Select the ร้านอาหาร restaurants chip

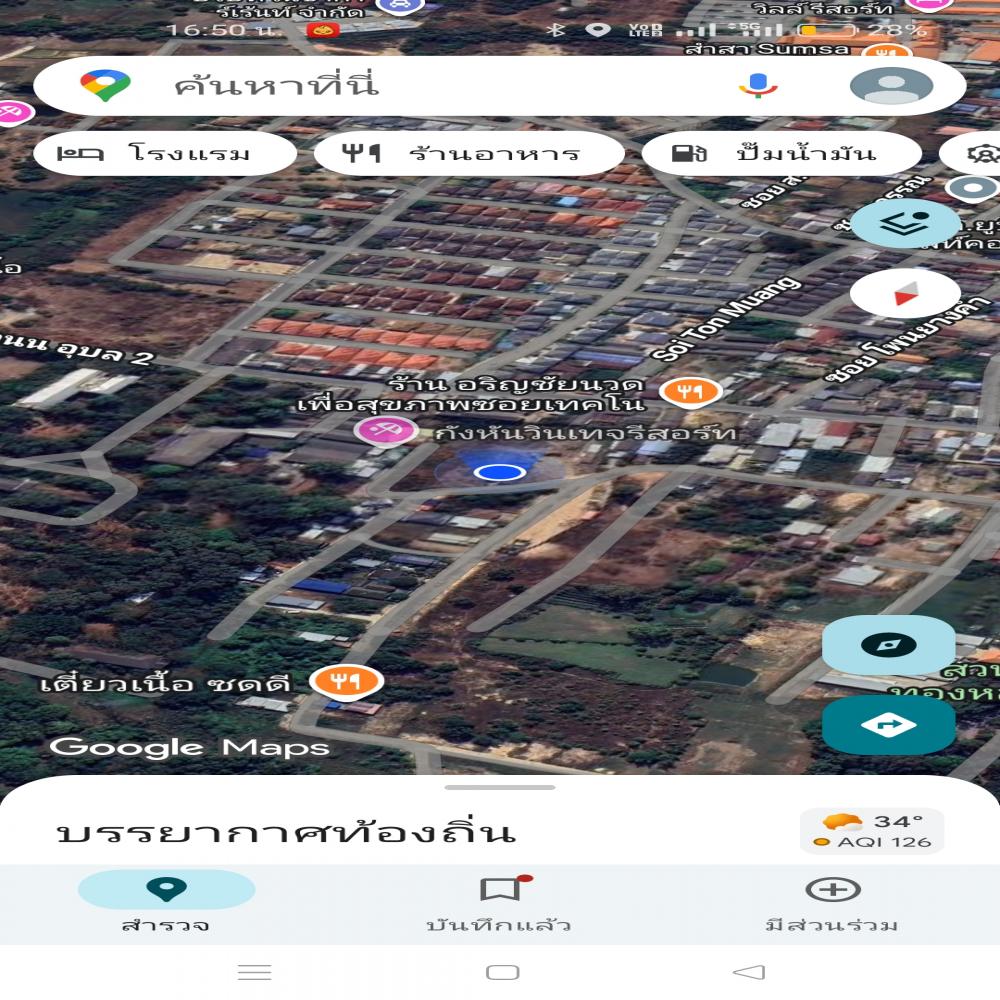(468, 154)
